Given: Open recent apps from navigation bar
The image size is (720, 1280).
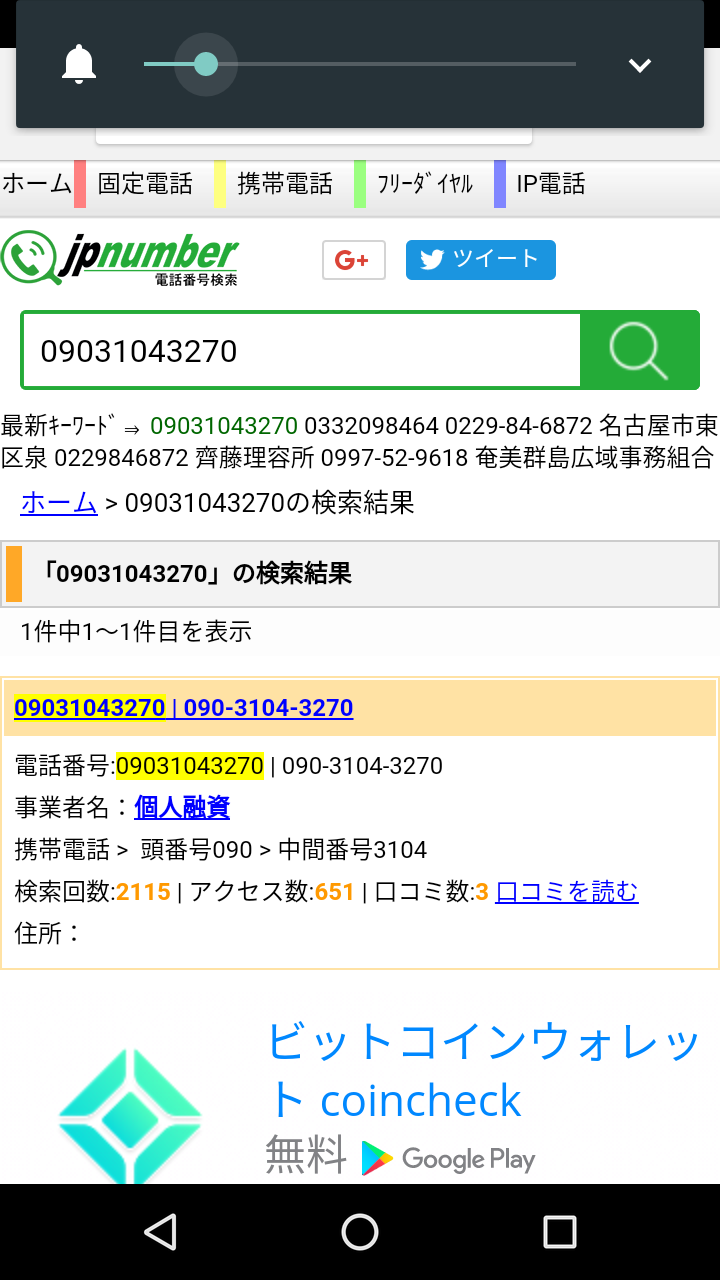Looking at the screenshot, I should (x=559, y=1232).
